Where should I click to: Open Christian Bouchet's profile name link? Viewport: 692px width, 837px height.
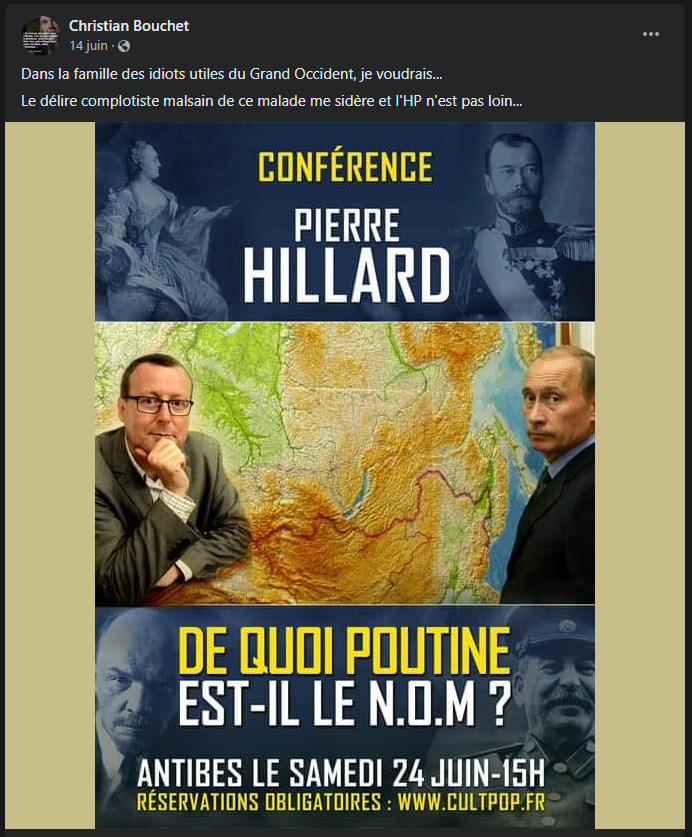coord(128,26)
